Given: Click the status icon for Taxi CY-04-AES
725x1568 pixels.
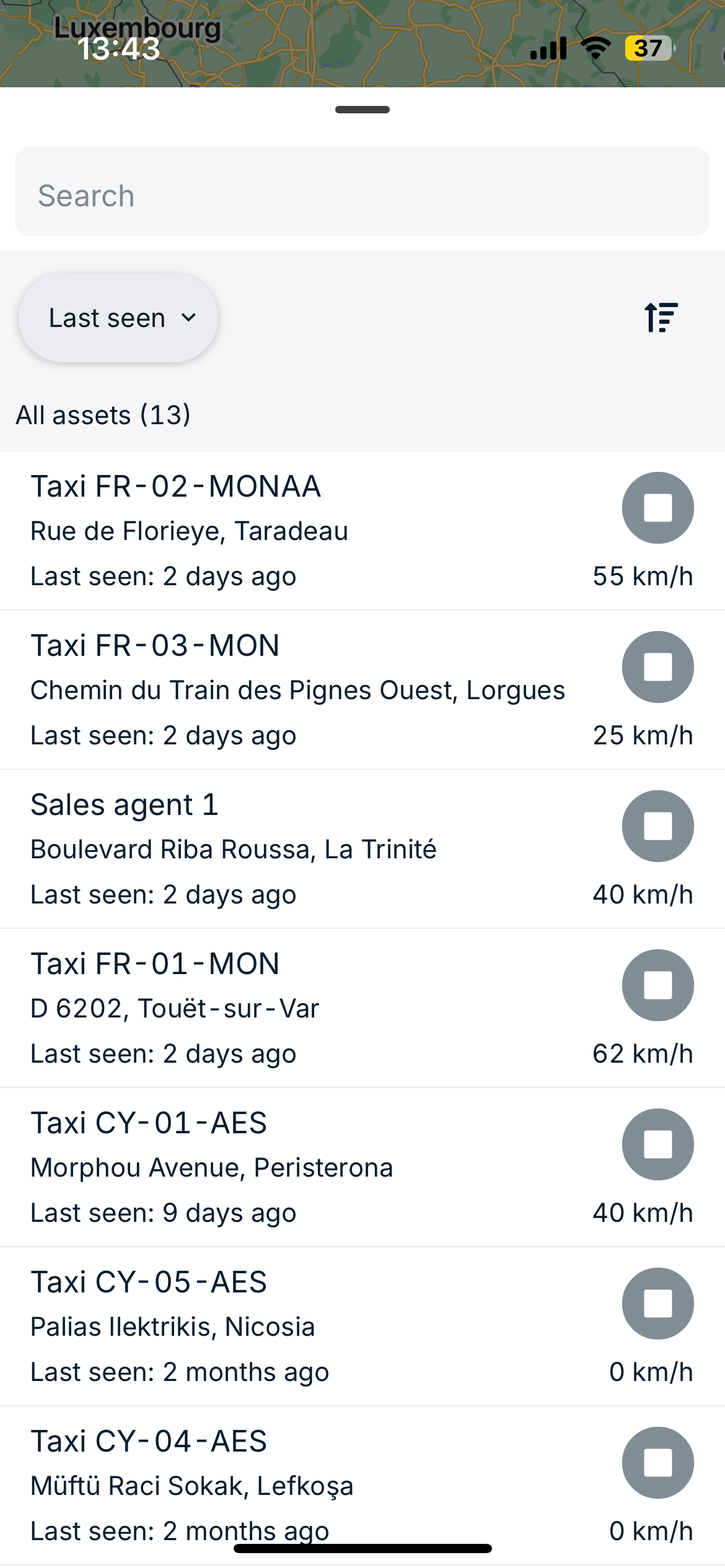Looking at the screenshot, I should point(658,1463).
